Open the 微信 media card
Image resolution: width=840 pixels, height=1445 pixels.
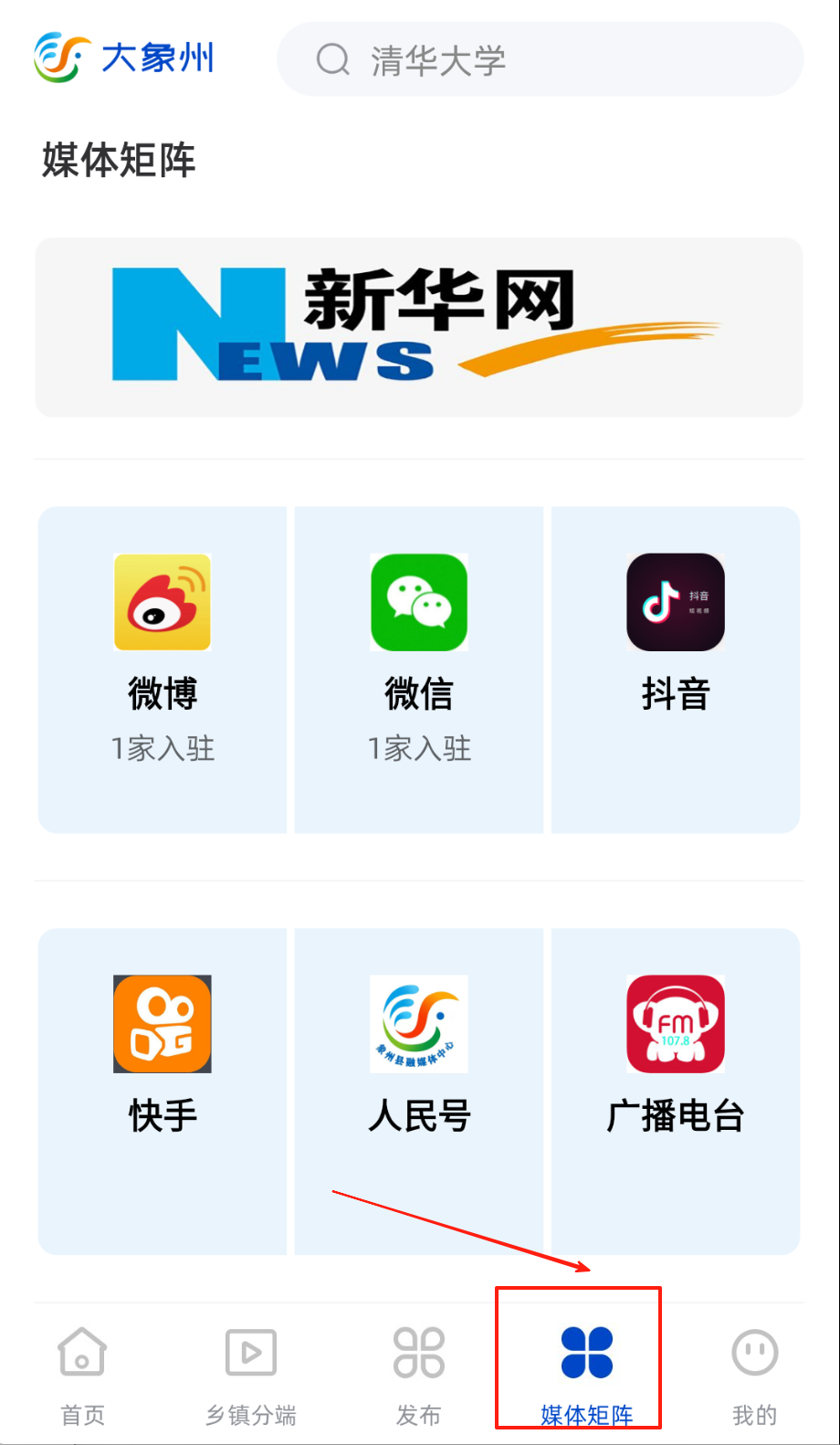point(419,669)
